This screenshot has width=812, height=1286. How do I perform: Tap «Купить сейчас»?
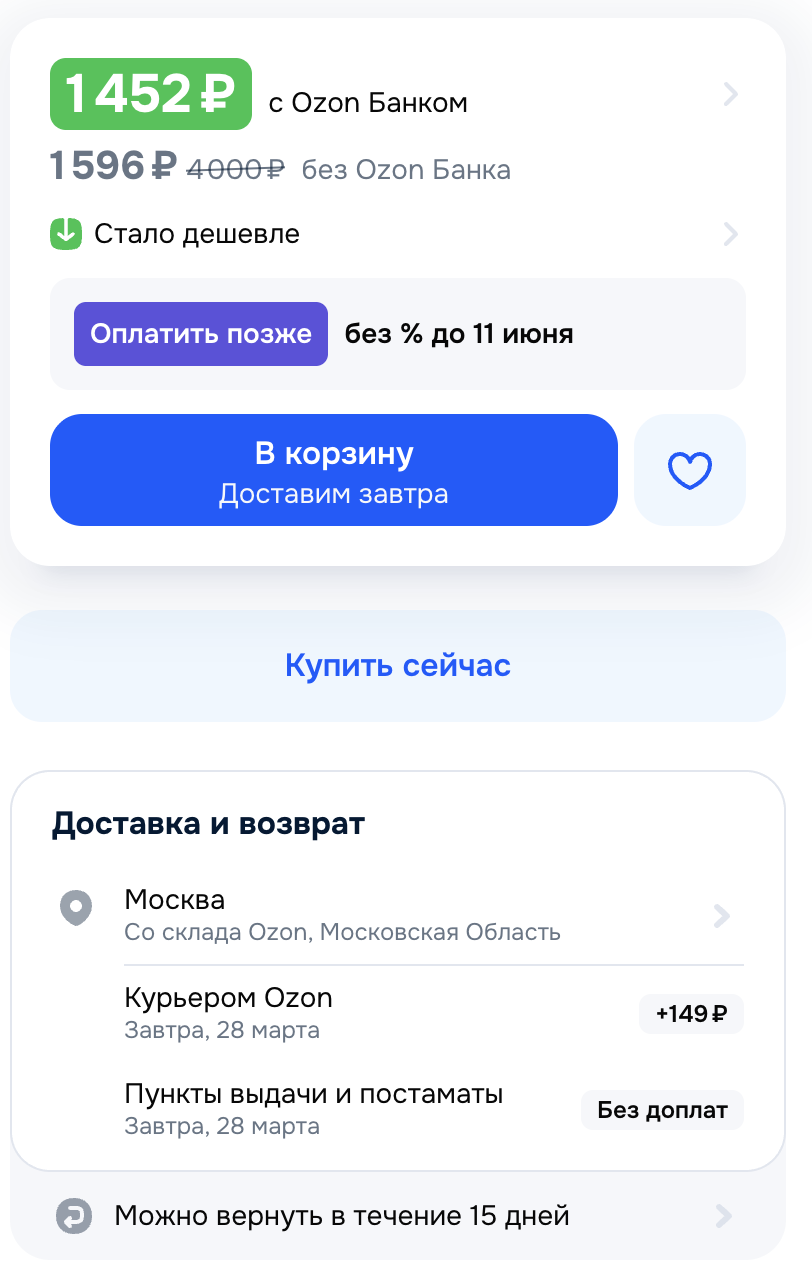coord(399,664)
